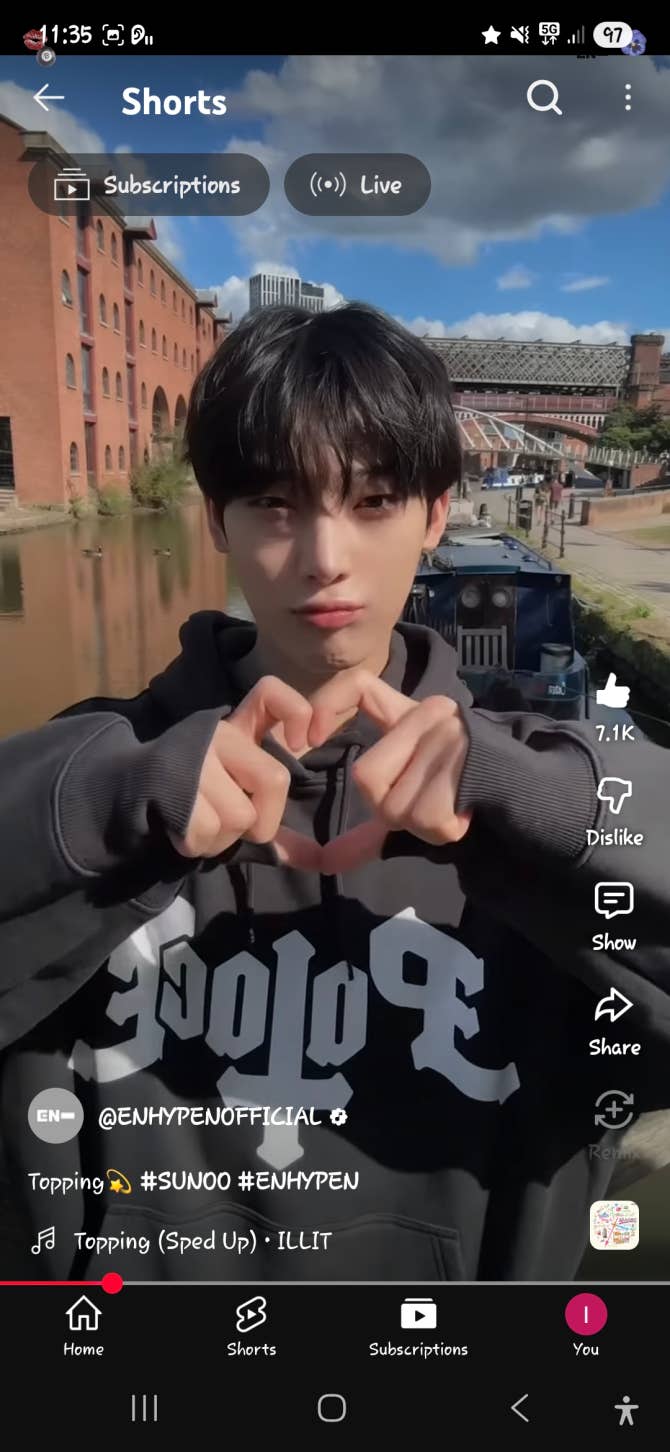The height and width of the screenshot is (1452, 670).
Task: Switch to the Home tab
Action: 83,1326
